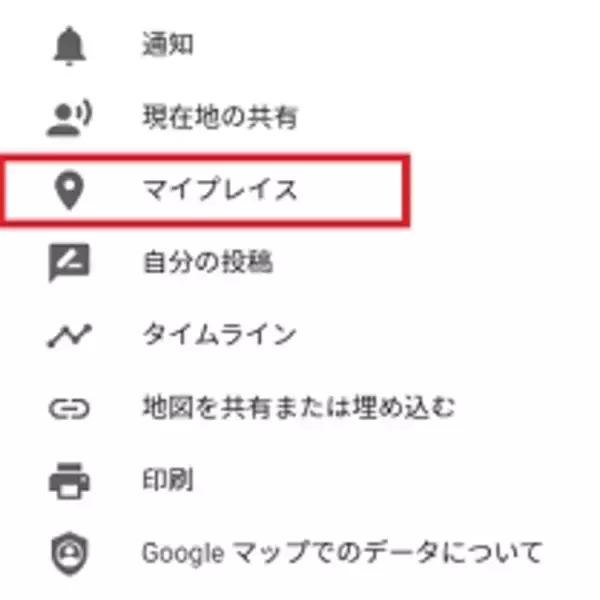Choose 地図を共有または埋め込む
The image size is (600, 600).
coord(299,407)
